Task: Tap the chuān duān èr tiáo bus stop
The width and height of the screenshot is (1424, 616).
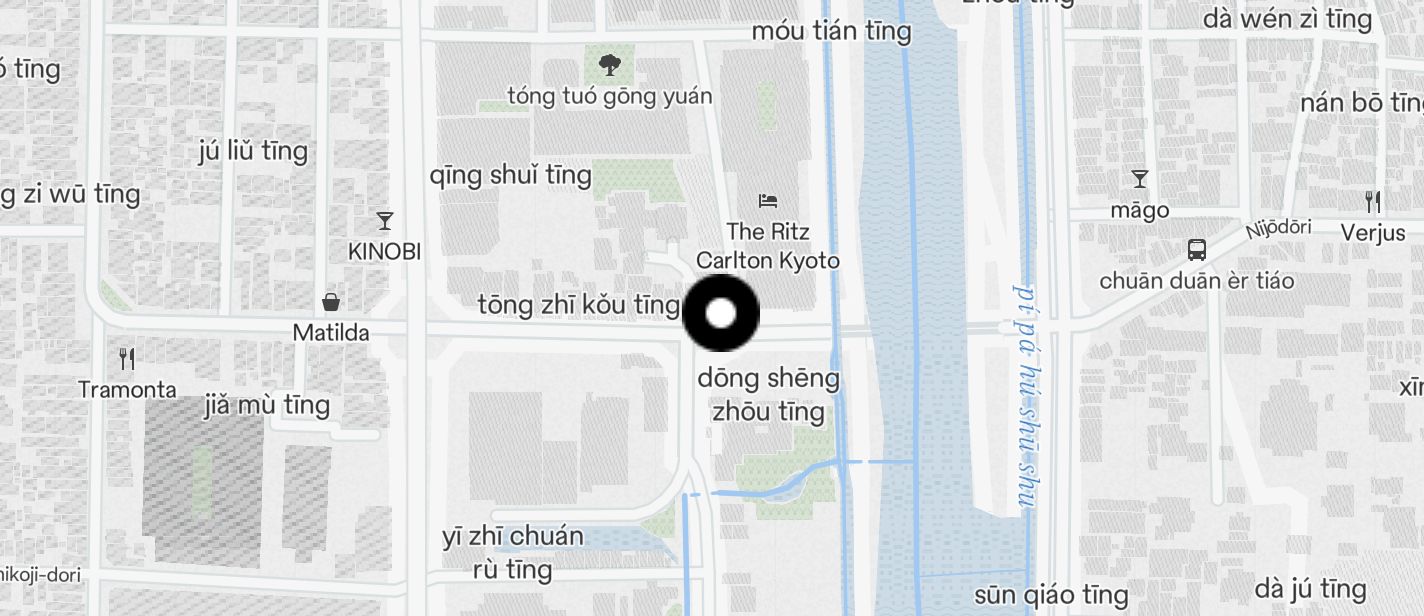Action: pyautogui.click(x=1196, y=250)
